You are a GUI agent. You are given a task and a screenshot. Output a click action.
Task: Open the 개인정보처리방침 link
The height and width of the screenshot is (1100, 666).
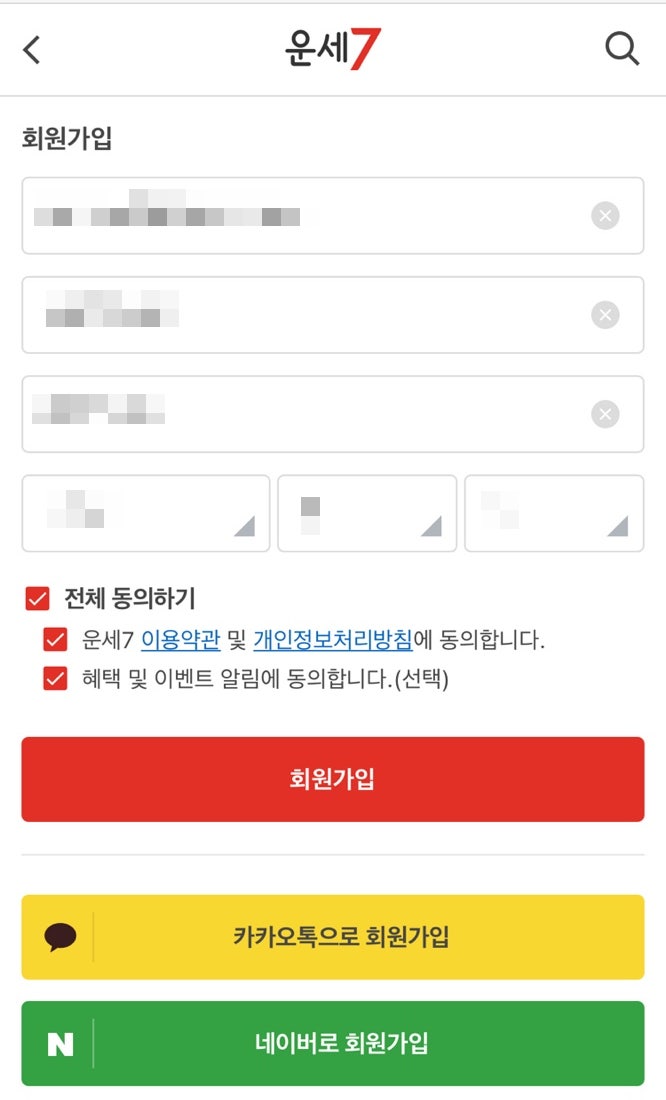click(x=333, y=640)
